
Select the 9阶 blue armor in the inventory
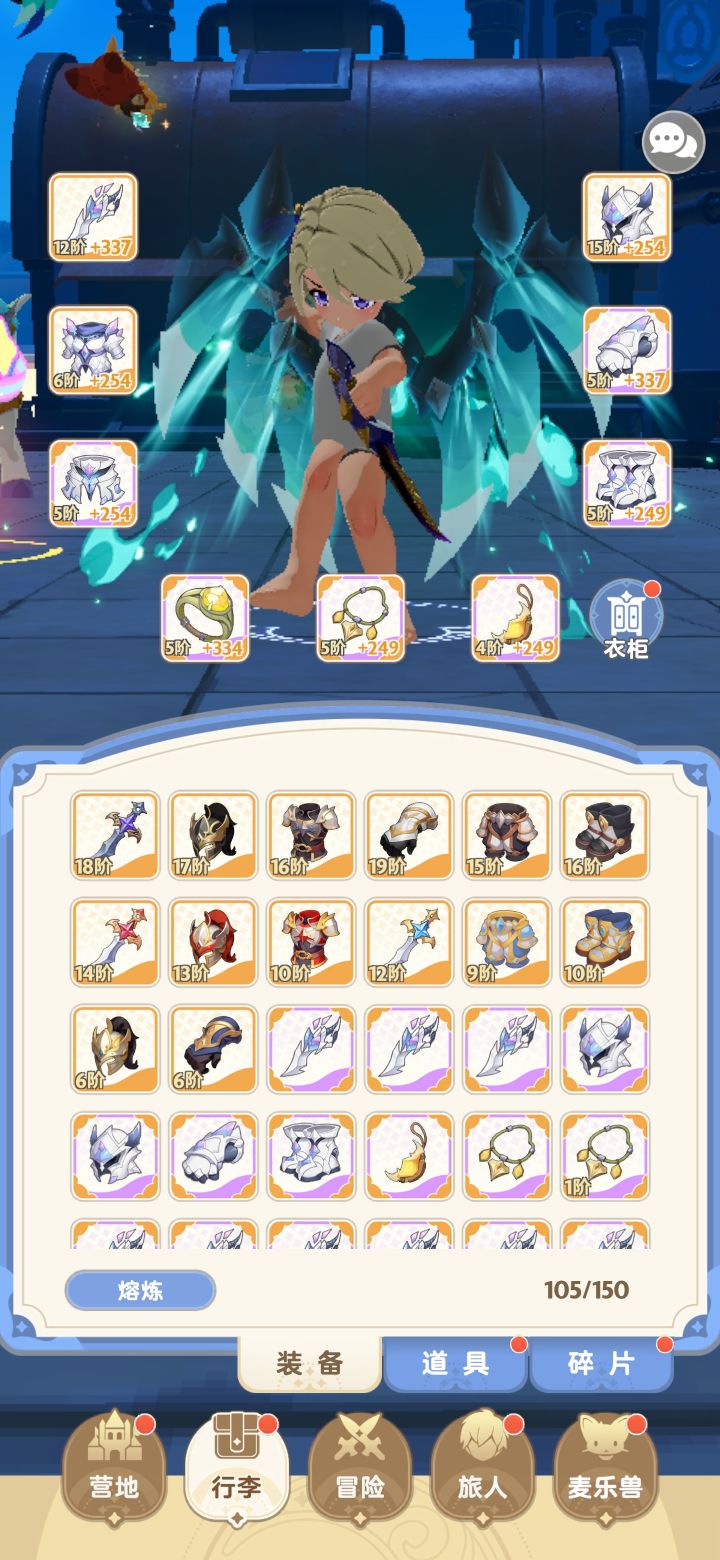pyautogui.click(x=506, y=940)
